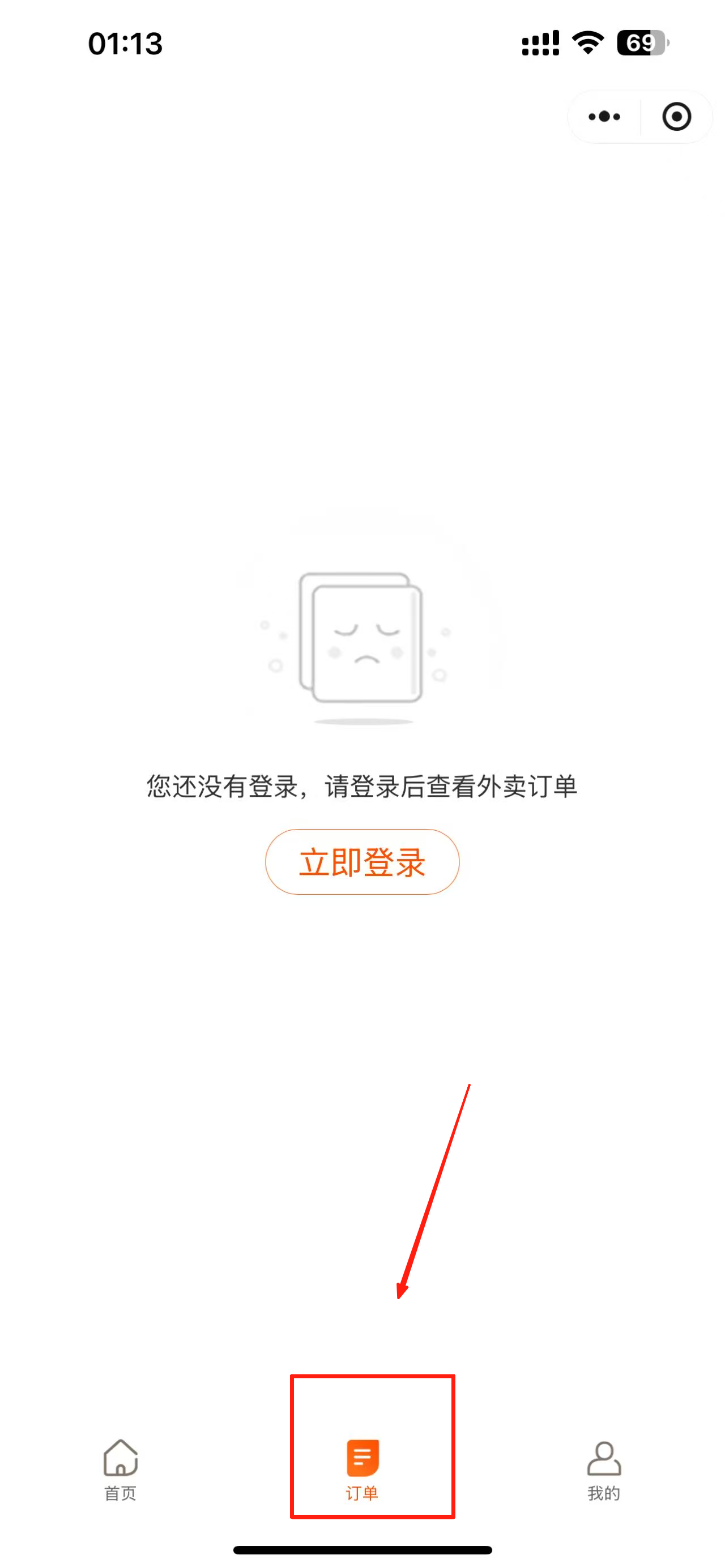725x1568 pixels.
Task: Open the mini program three-dot menu
Action: pos(604,116)
